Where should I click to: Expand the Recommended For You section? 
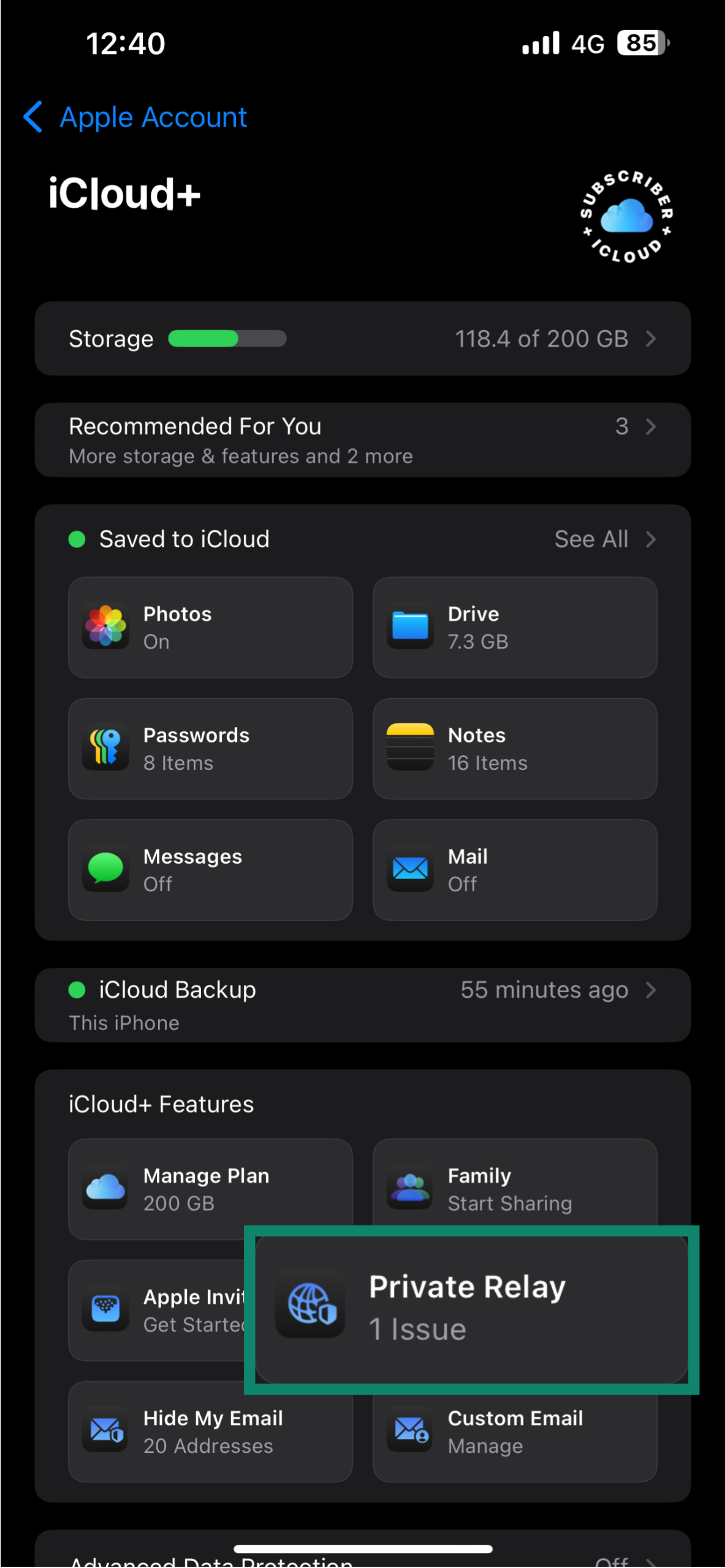coord(651,427)
